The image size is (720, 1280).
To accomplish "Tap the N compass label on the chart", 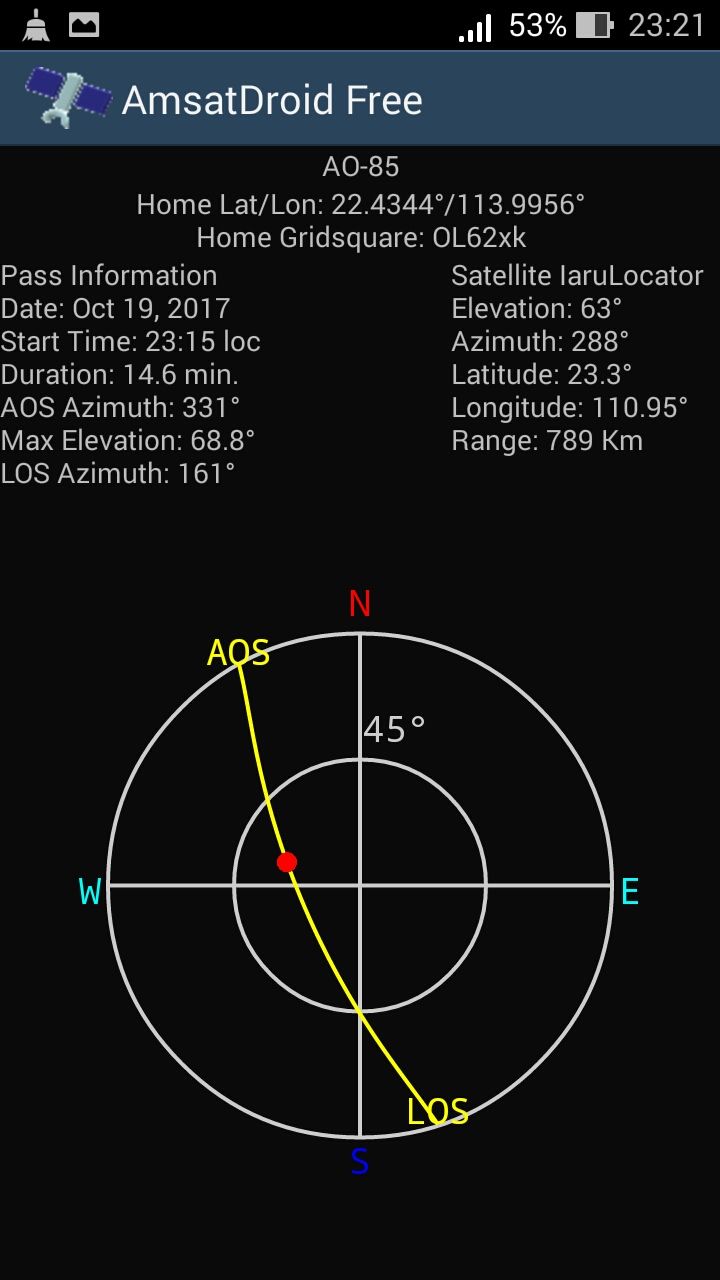I will tap(360, 604).
